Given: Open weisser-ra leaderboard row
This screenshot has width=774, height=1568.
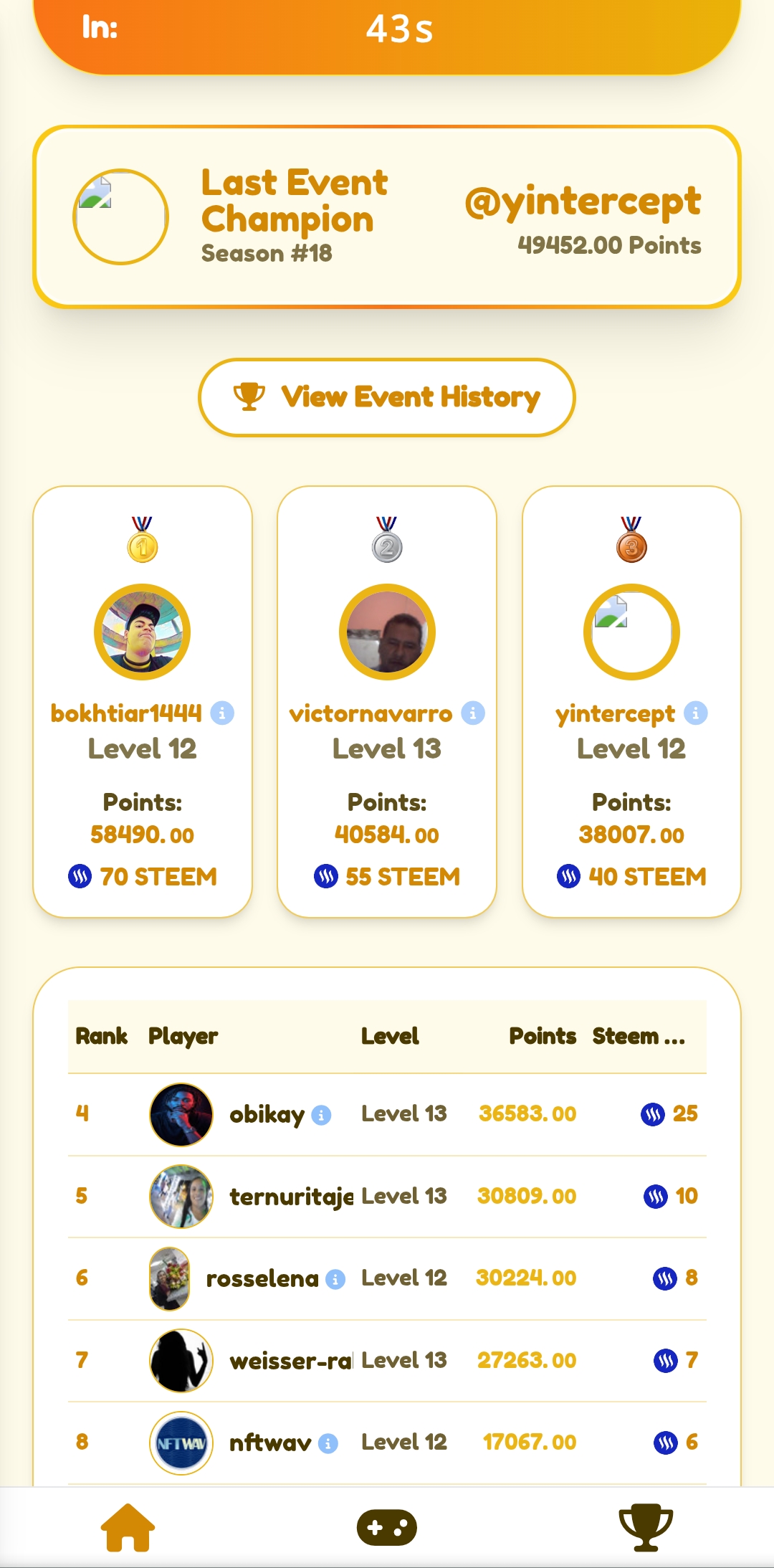Looking at the screenshot, I should click(x=387, y=1361).
